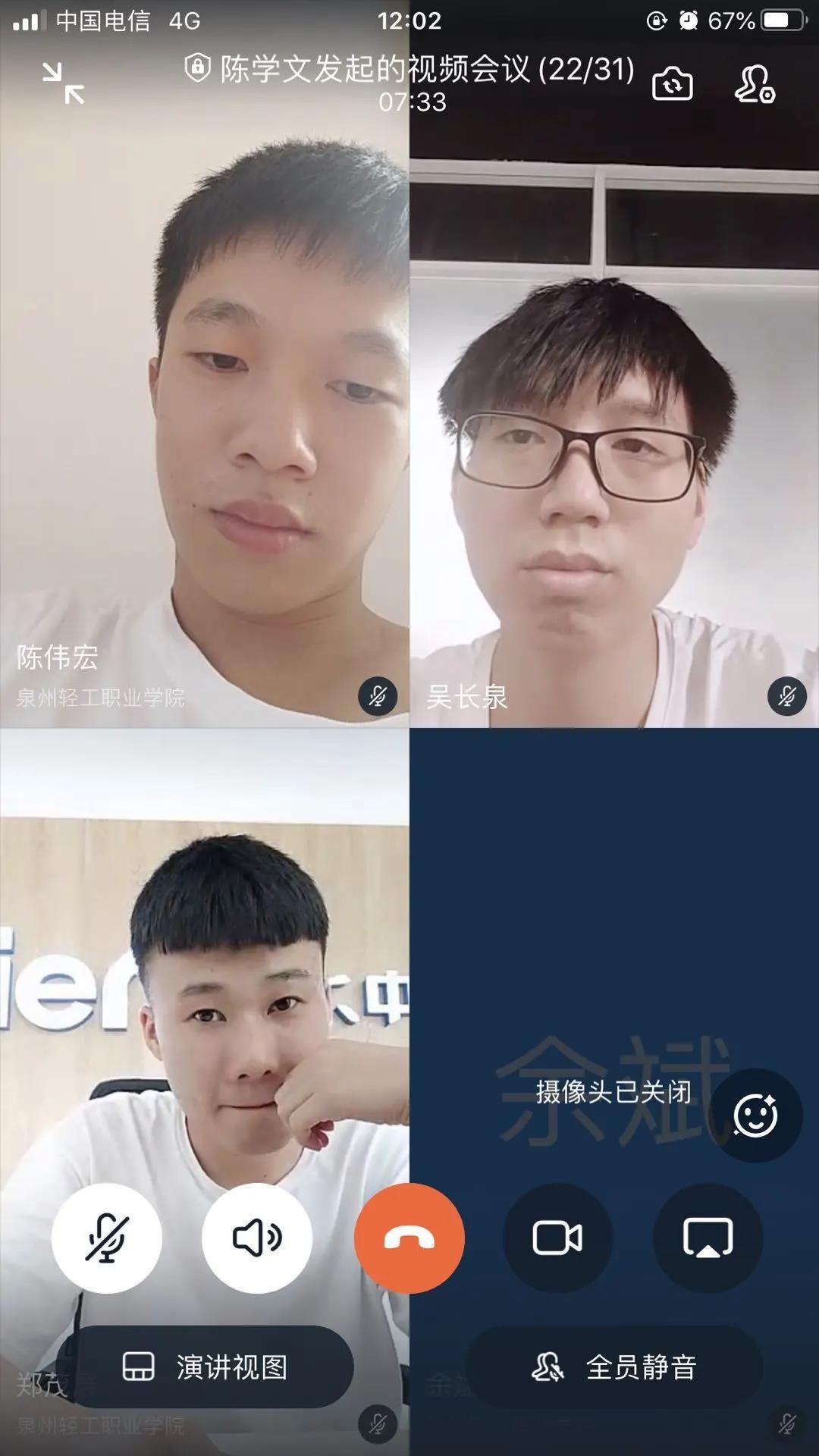The image size is (819, 1456).
Task: Turn on the video camera
Action: 557,1238
